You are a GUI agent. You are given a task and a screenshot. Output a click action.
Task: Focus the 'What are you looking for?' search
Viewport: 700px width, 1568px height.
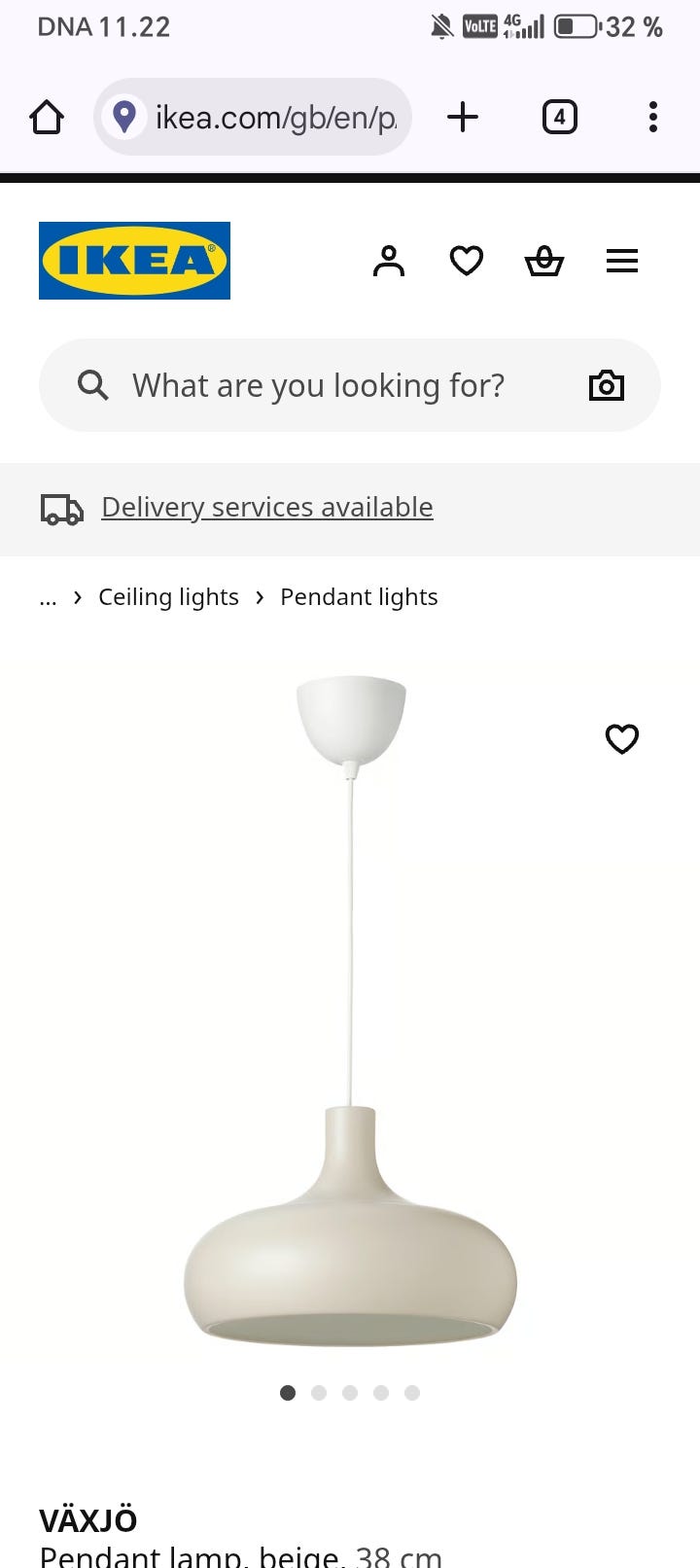[319, 385]
